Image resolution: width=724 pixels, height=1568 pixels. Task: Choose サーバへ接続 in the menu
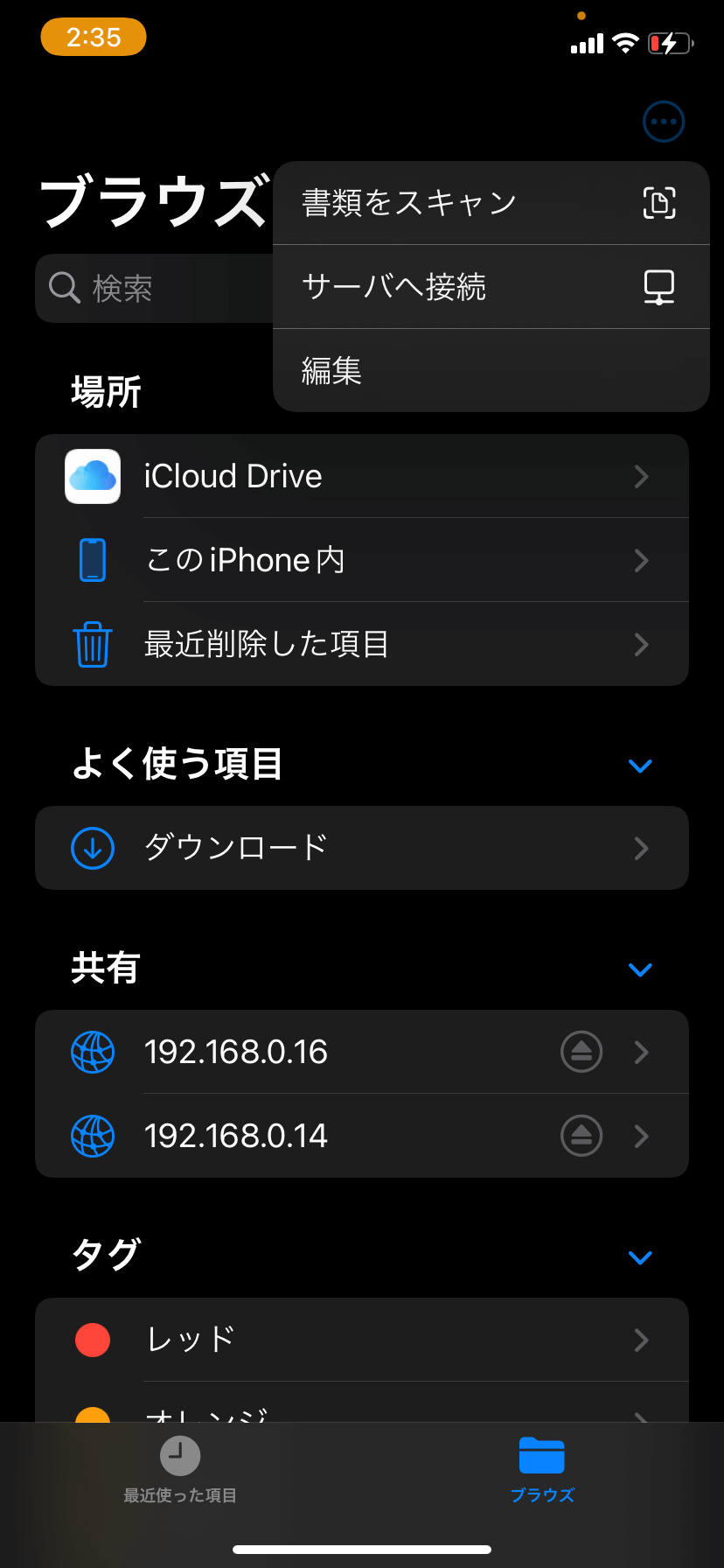pos(490,287)
